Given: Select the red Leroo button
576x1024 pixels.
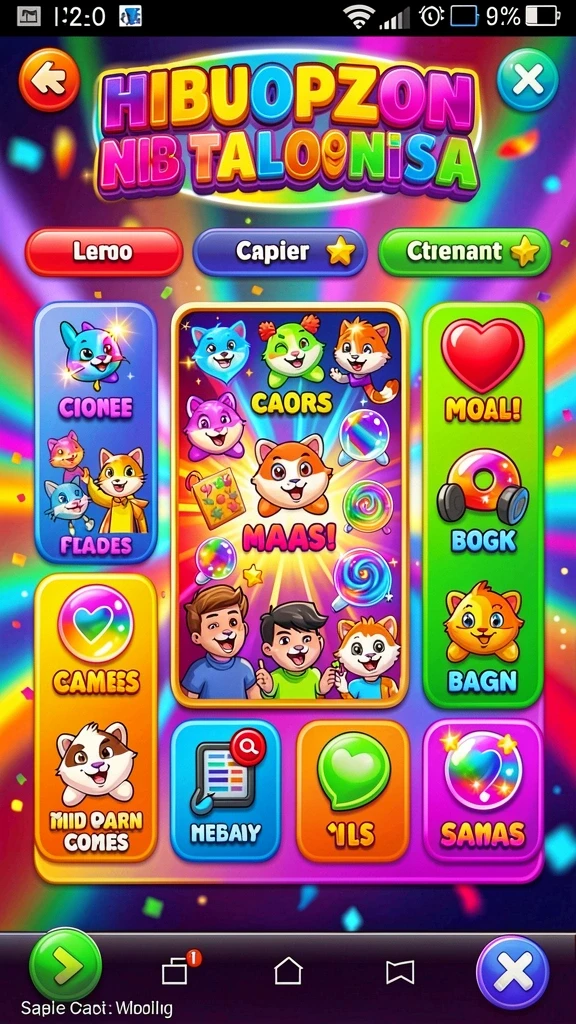Looking at the screenshot, I should [104, 251].
